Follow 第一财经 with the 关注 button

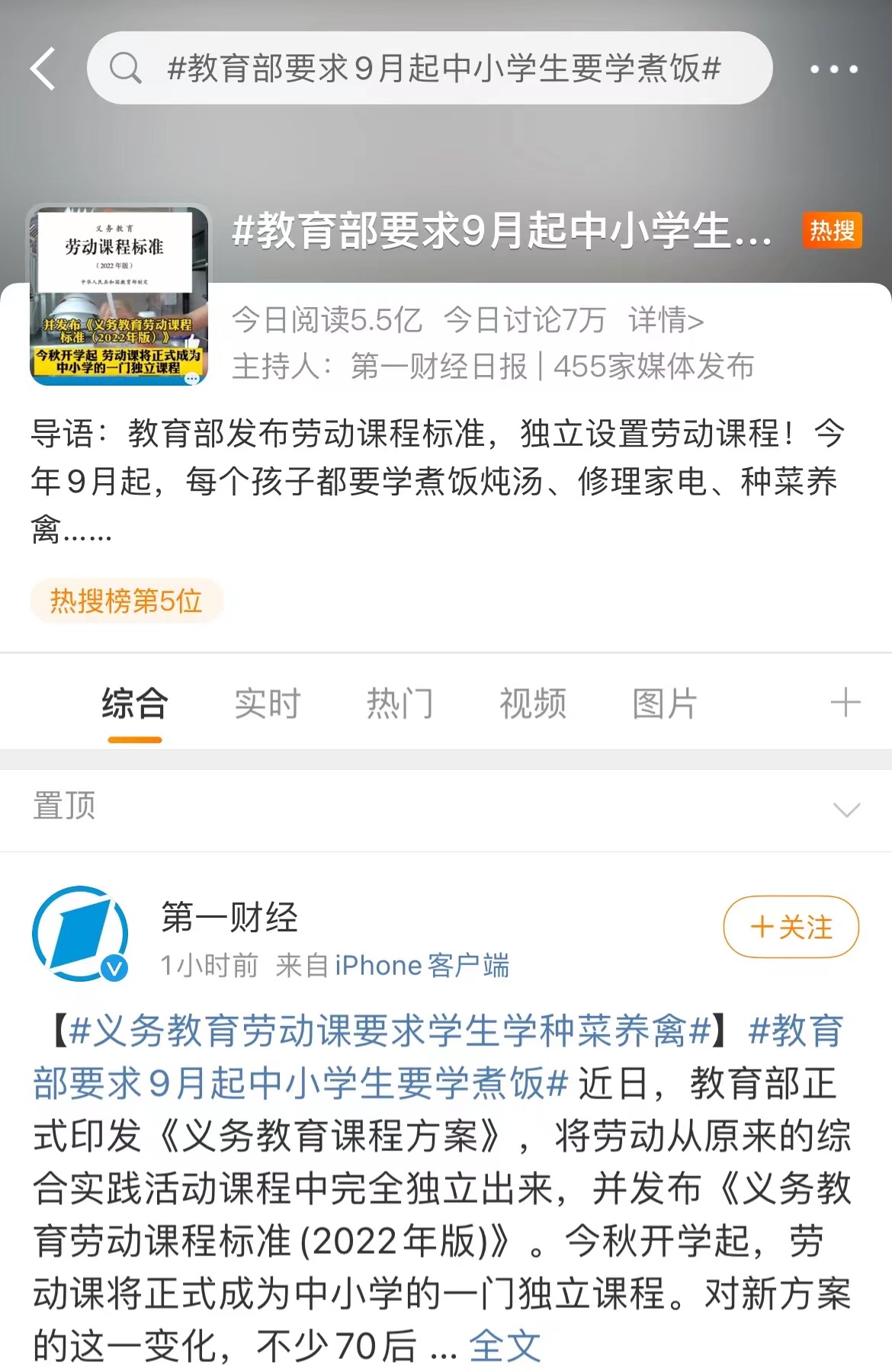click(x=791, y=927)
